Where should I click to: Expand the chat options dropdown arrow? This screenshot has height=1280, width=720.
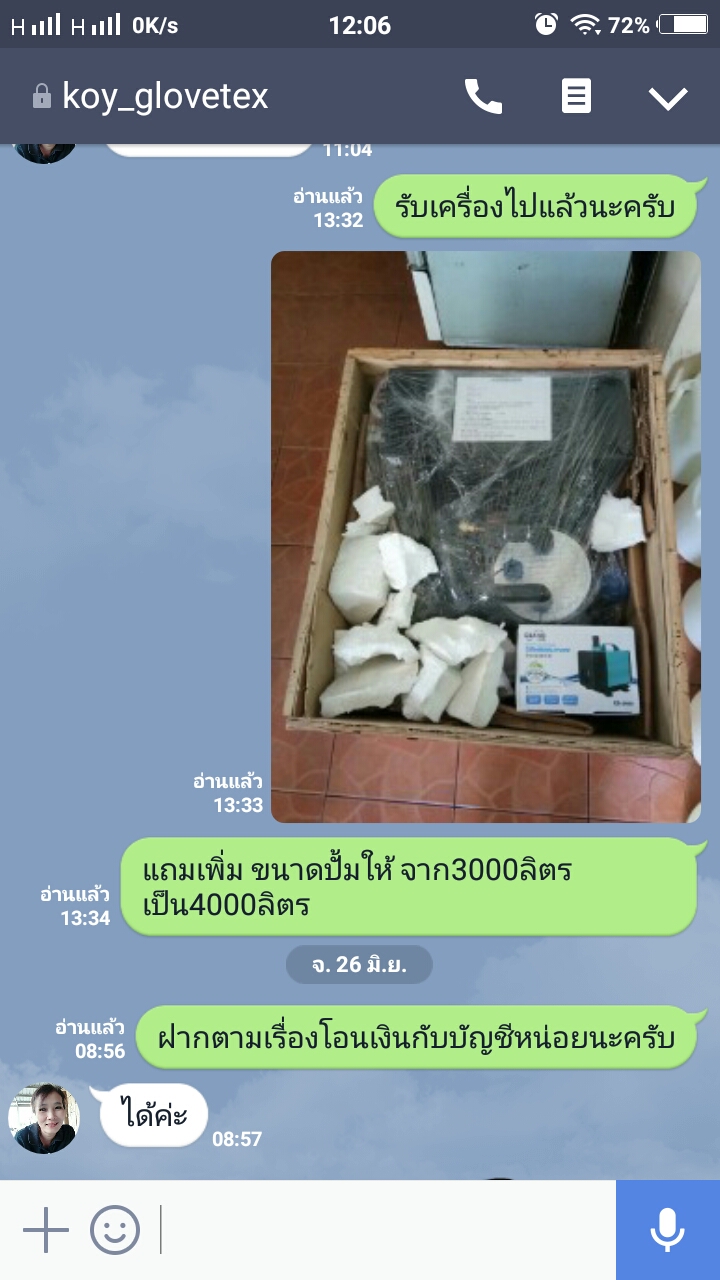tap(668, 97)
